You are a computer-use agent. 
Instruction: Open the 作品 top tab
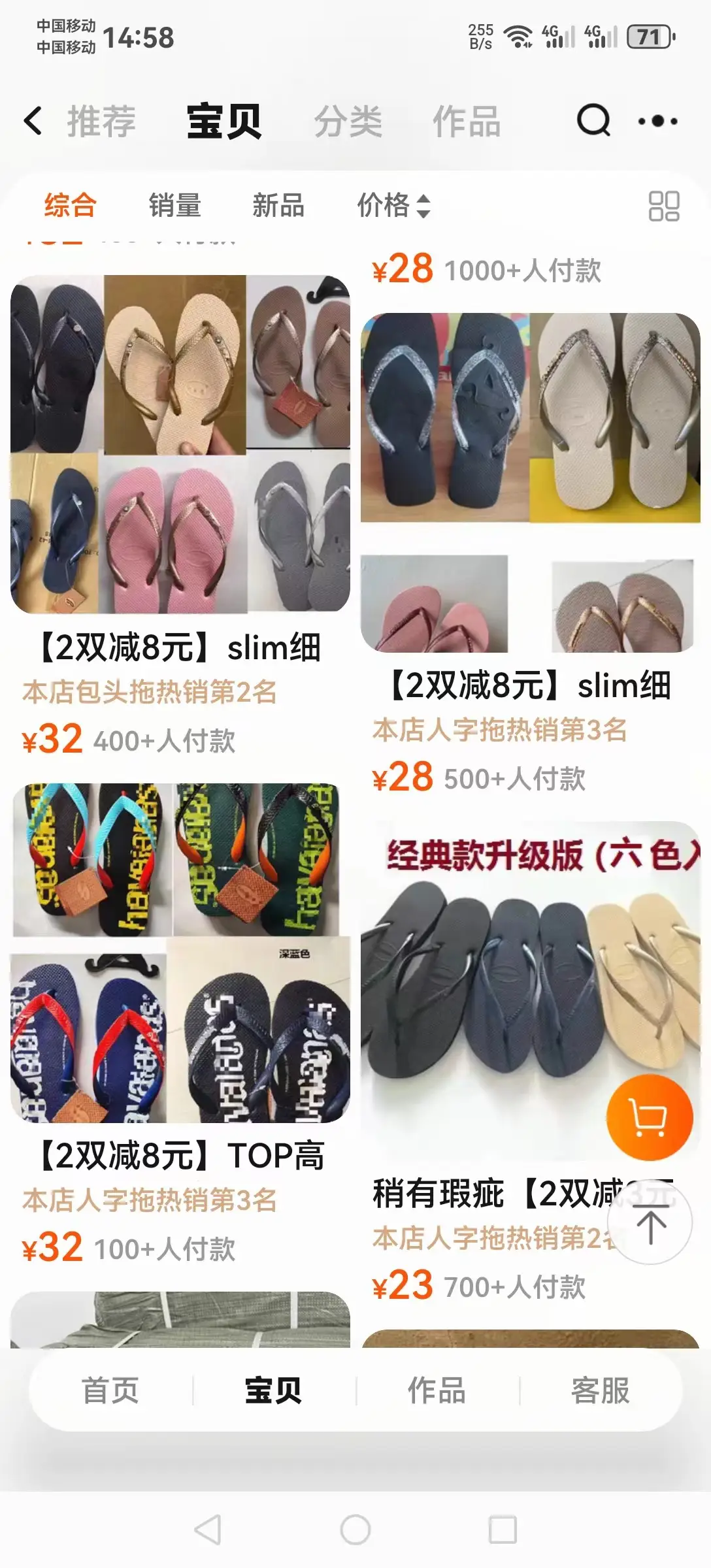click(x=467, y=122)
